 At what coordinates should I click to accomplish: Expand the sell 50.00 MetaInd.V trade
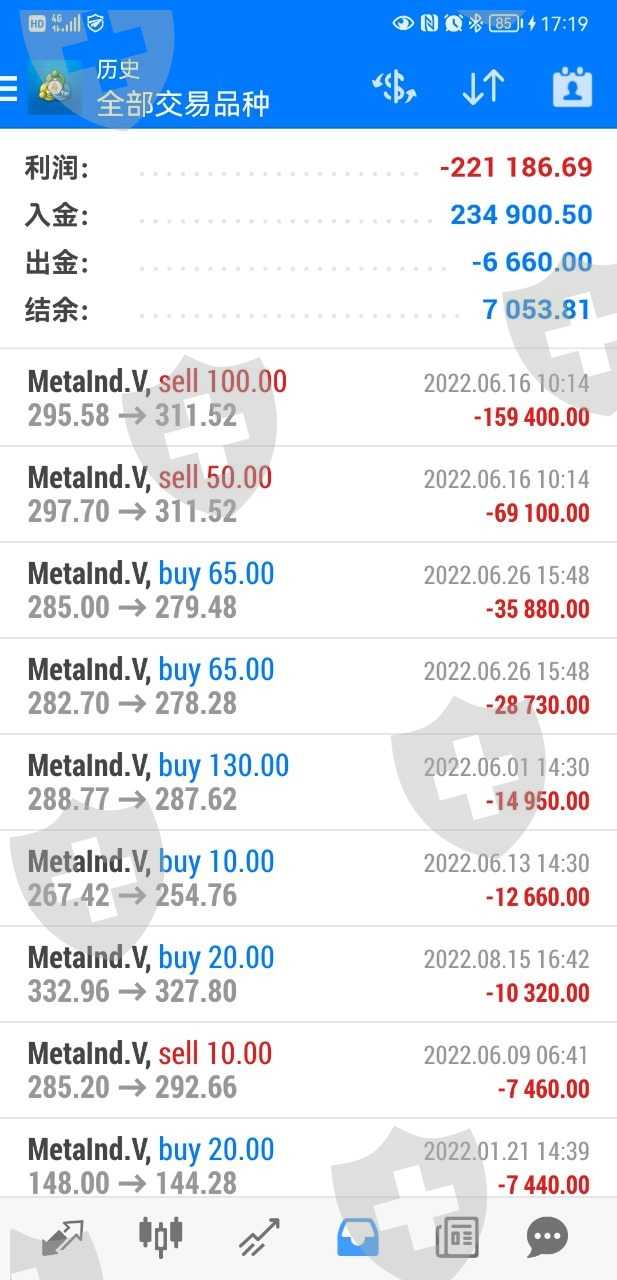coord(308,494)
